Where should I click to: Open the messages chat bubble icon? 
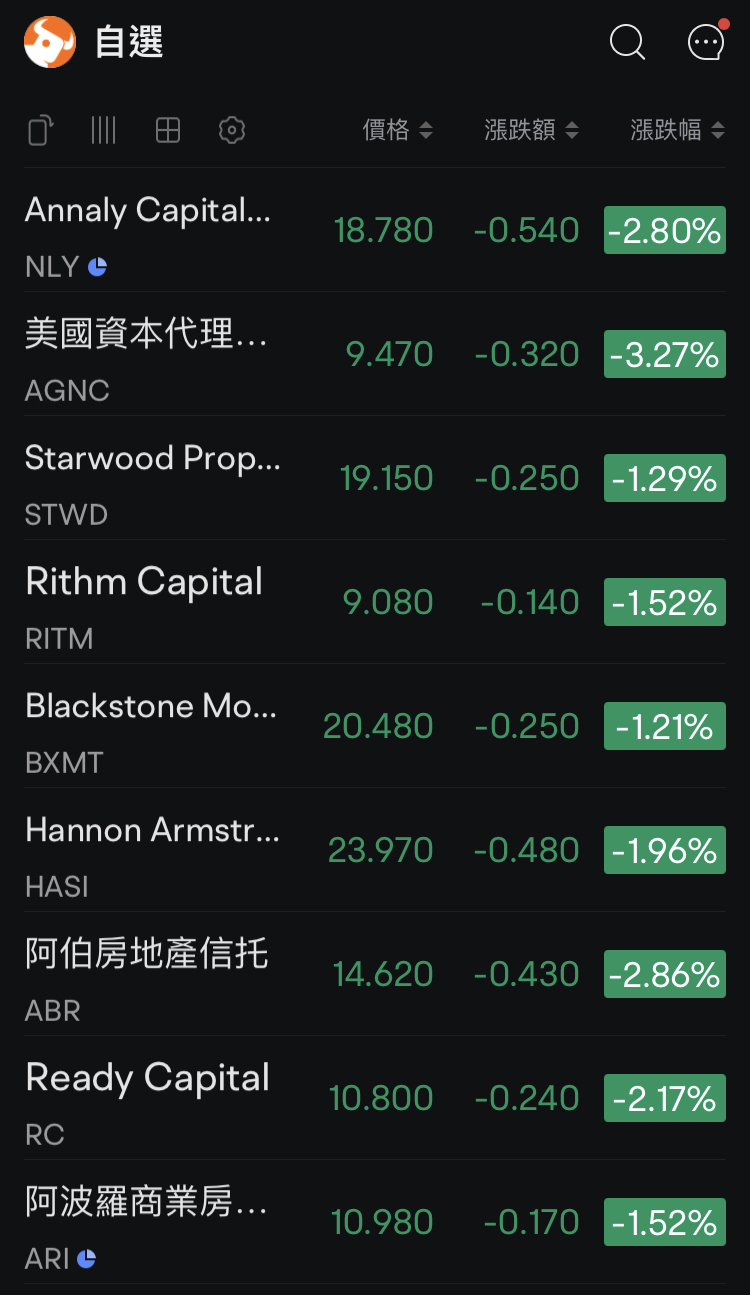click(706, 43)
